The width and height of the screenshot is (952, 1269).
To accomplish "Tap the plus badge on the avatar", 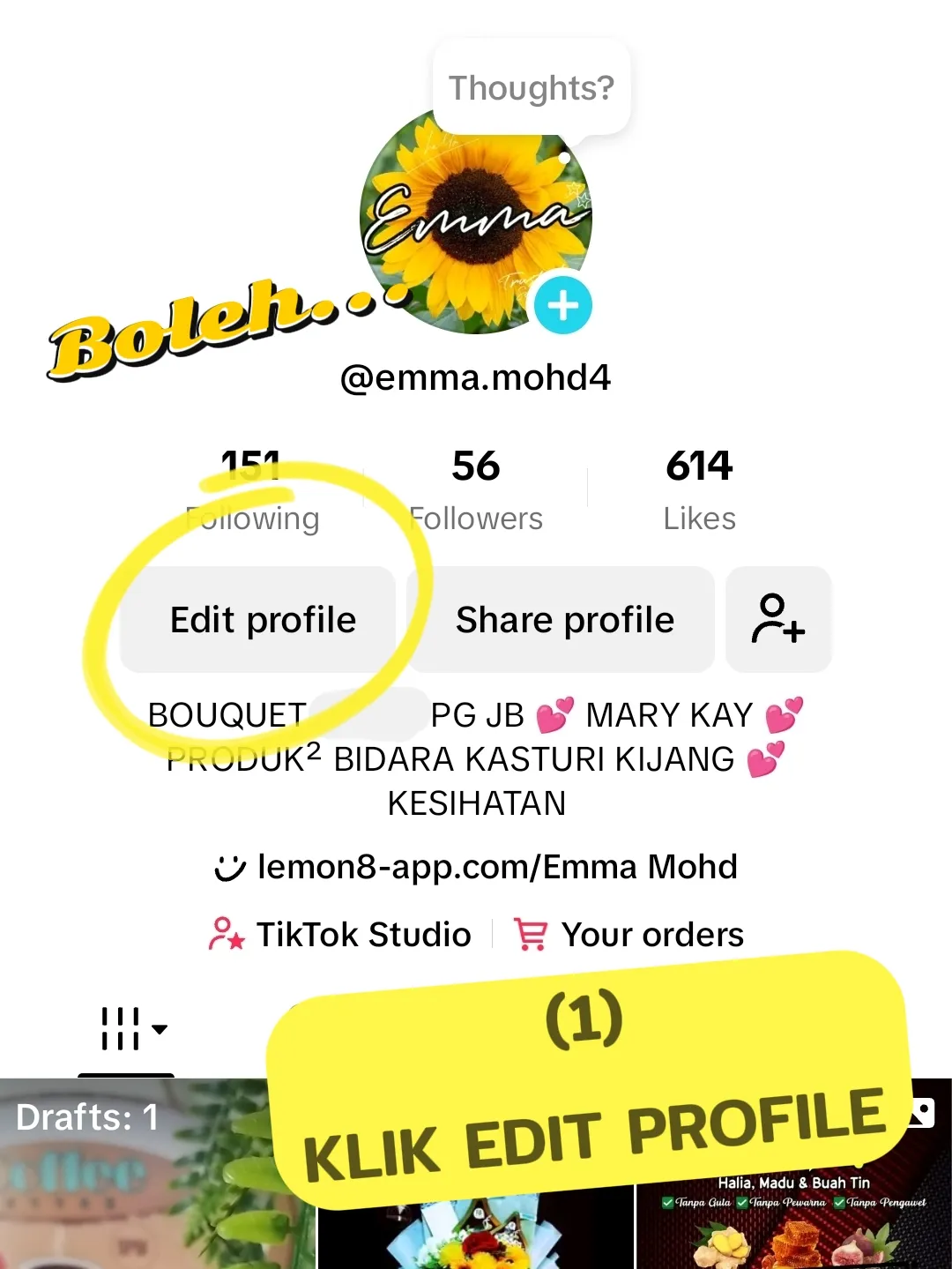I will pos(563,306).
